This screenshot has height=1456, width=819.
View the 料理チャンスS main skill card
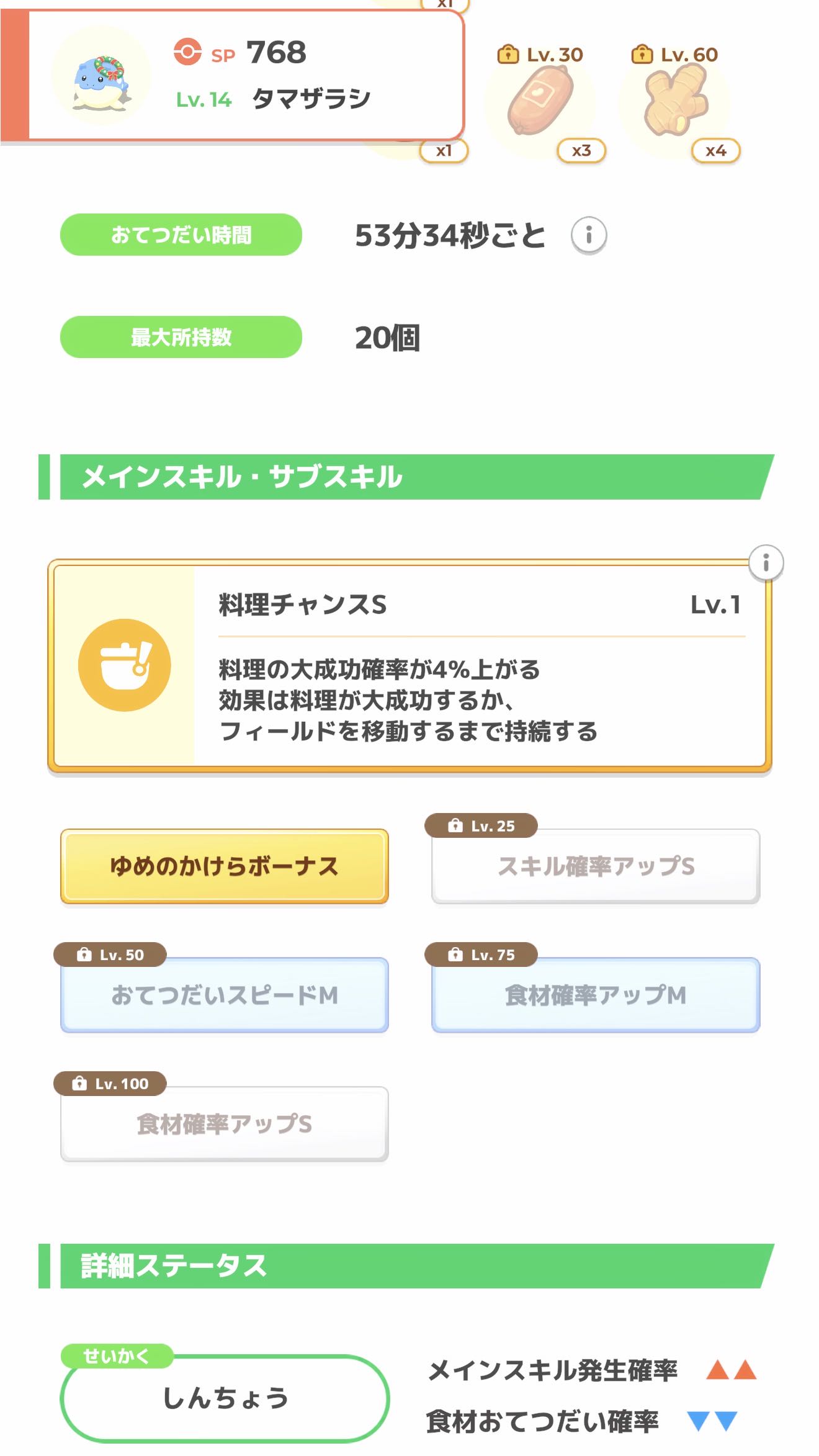409,667
